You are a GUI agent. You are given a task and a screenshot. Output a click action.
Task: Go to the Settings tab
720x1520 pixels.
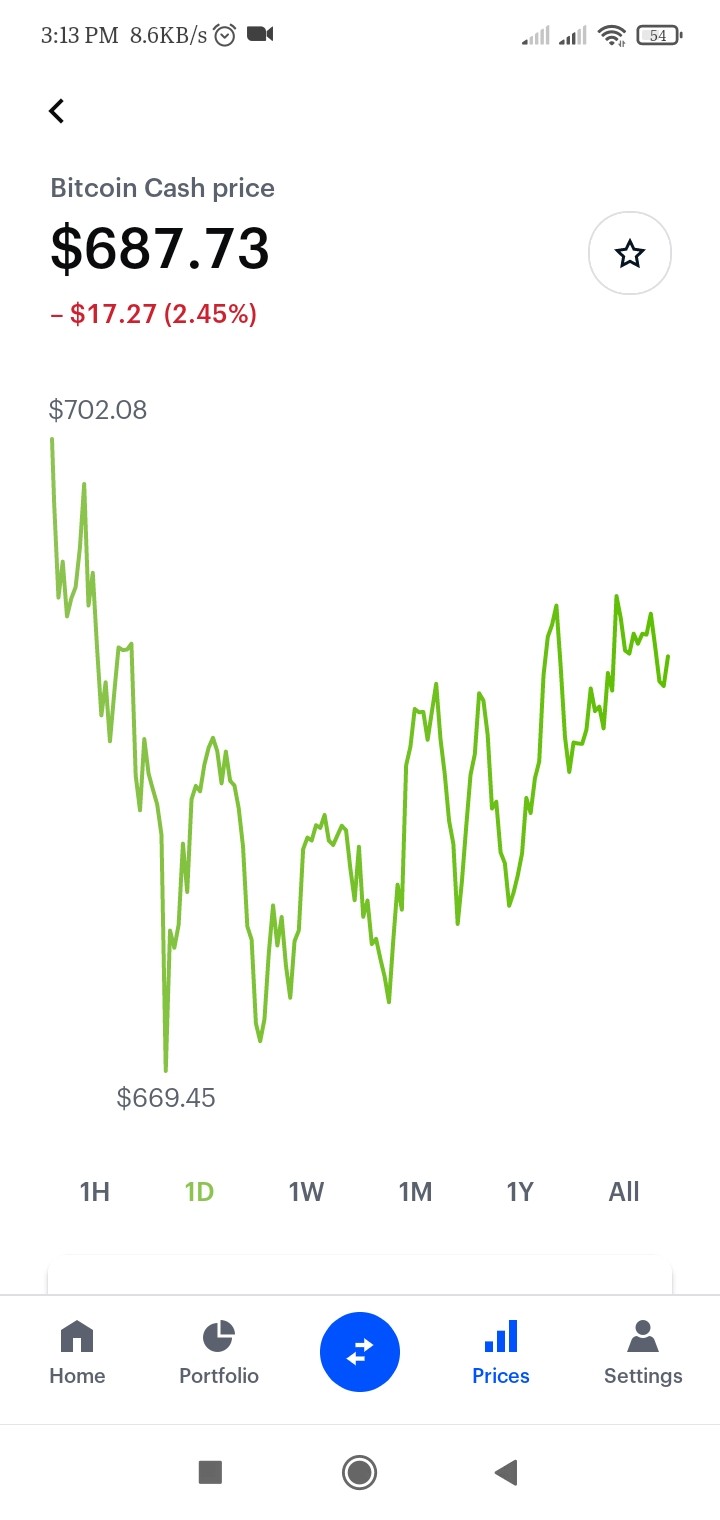[643, 1352]
